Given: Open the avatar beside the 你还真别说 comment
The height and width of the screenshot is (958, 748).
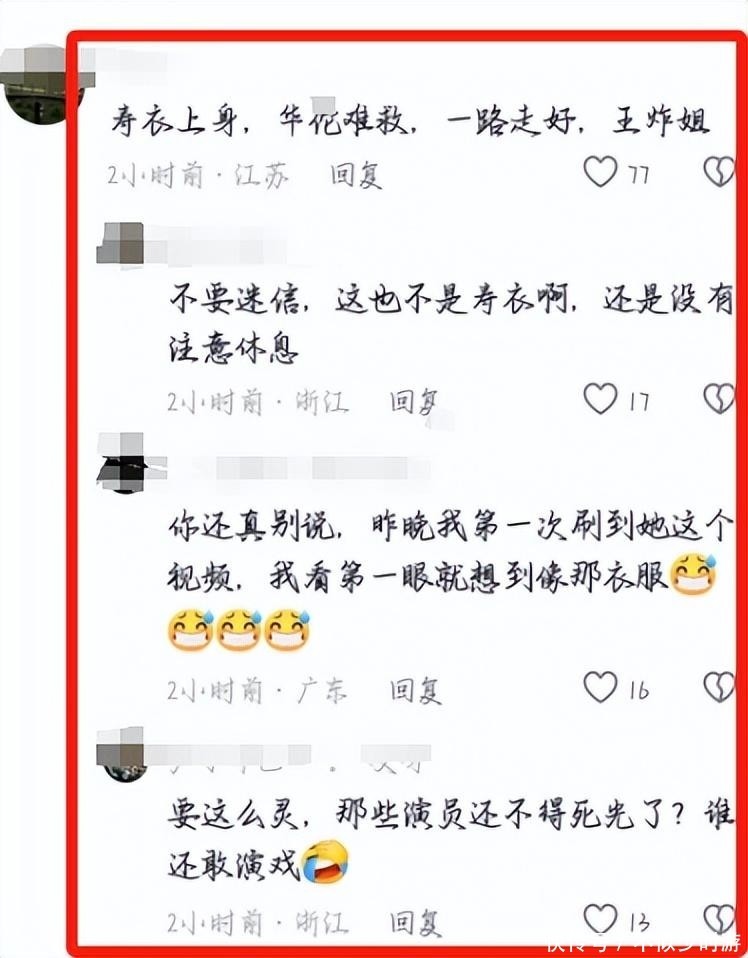Looking at the screenshot, I should (122, 464).
